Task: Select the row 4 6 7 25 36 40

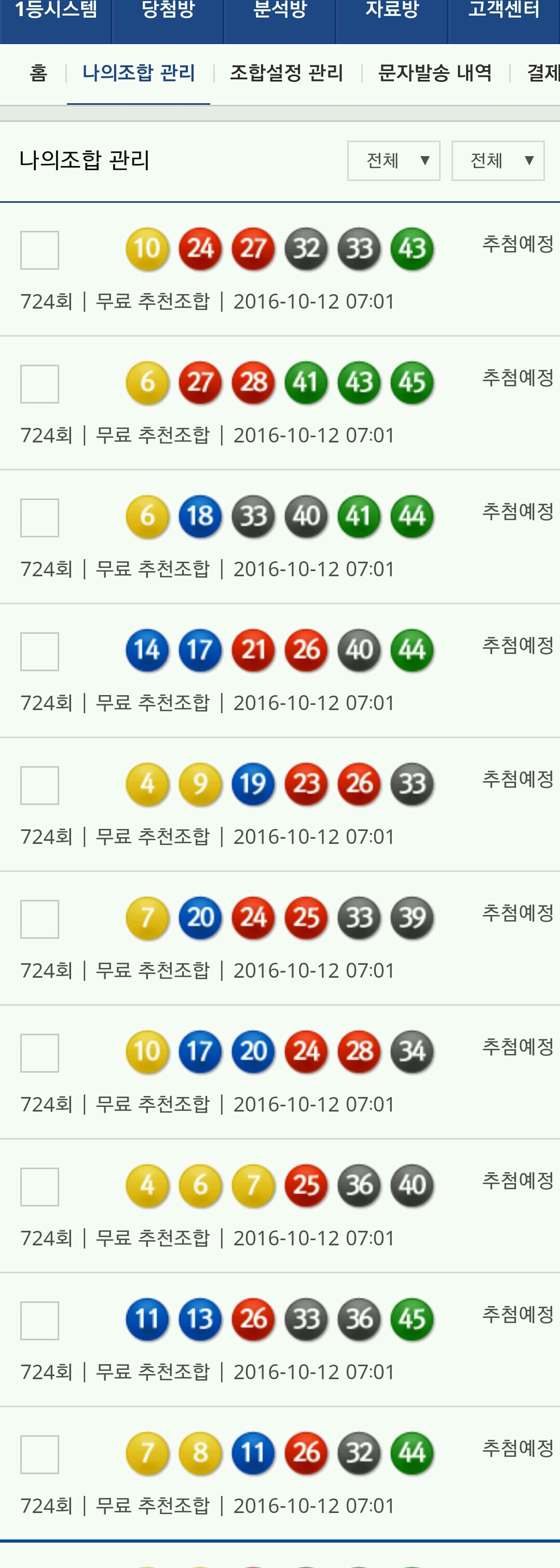Action: 39,1187
